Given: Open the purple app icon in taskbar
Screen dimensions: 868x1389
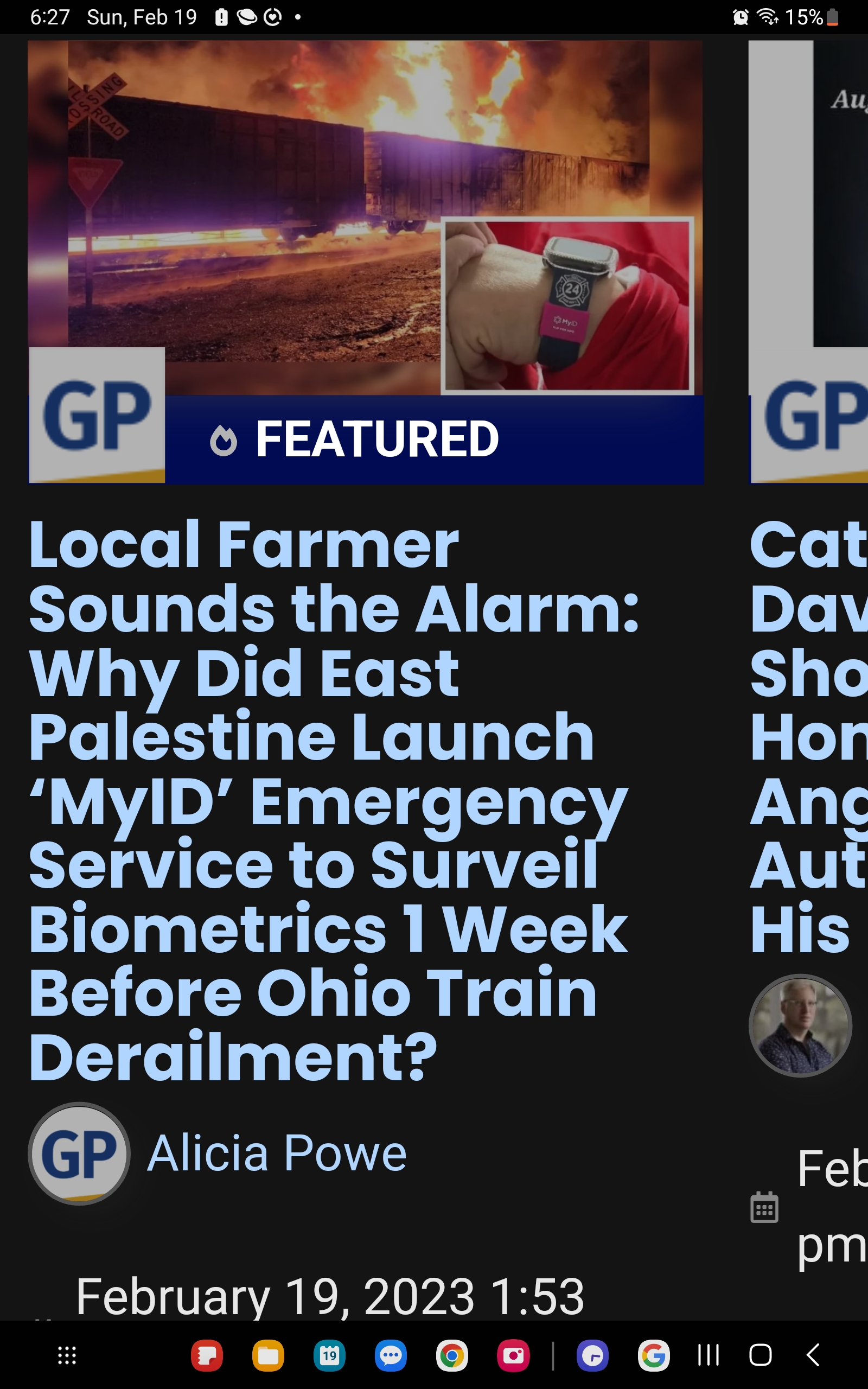Looking at the screenshot, I should pos(592,1356).
